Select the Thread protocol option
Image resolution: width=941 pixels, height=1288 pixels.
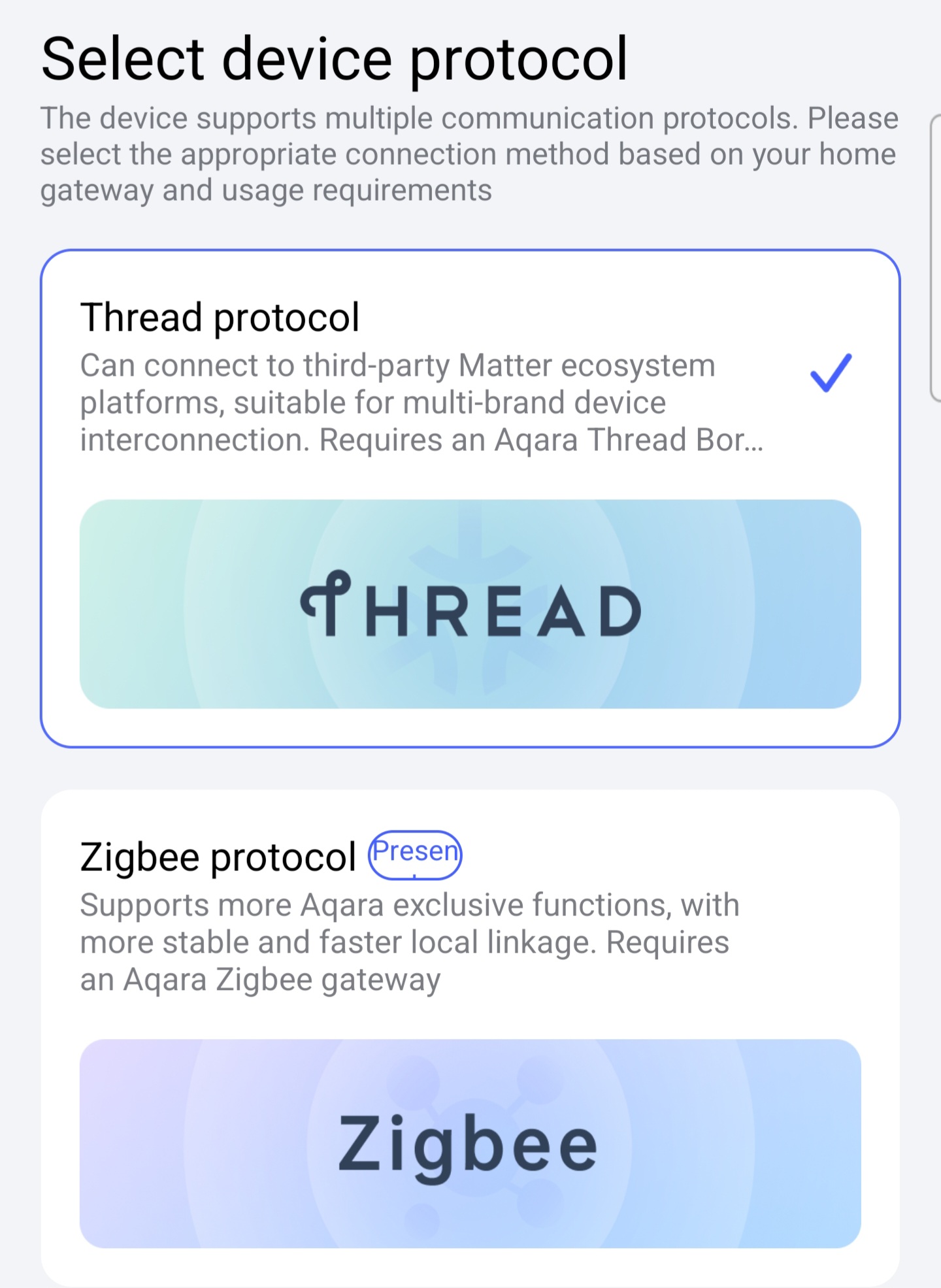pos(469,498)
